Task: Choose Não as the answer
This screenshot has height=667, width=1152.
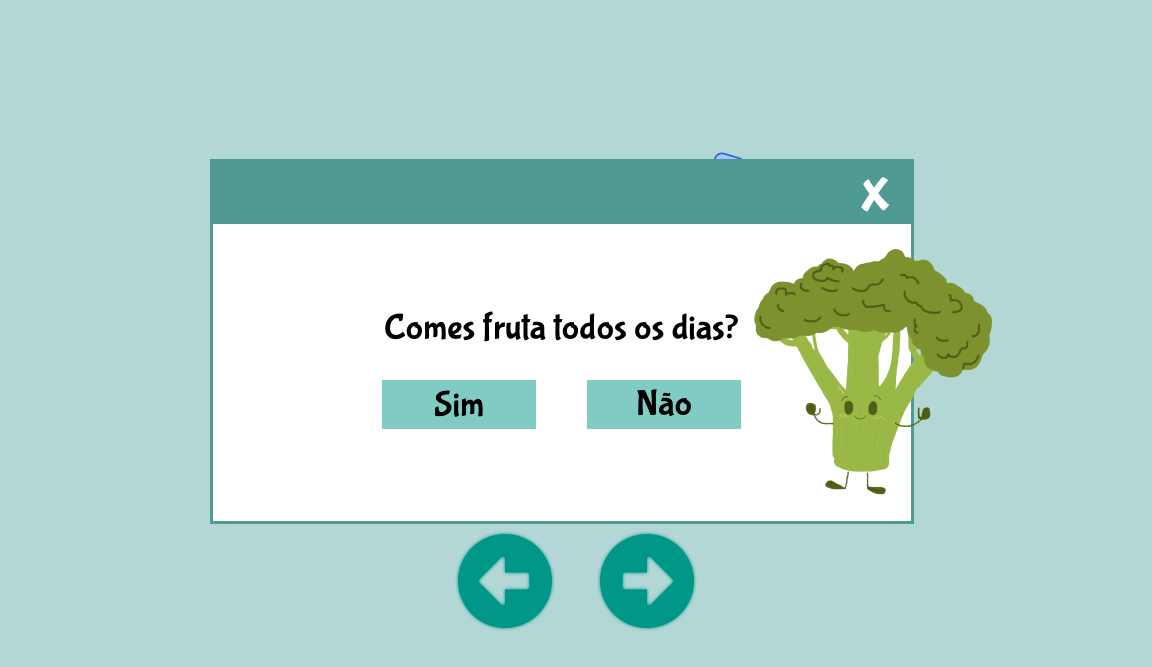Action: click(x=664, y=404)
